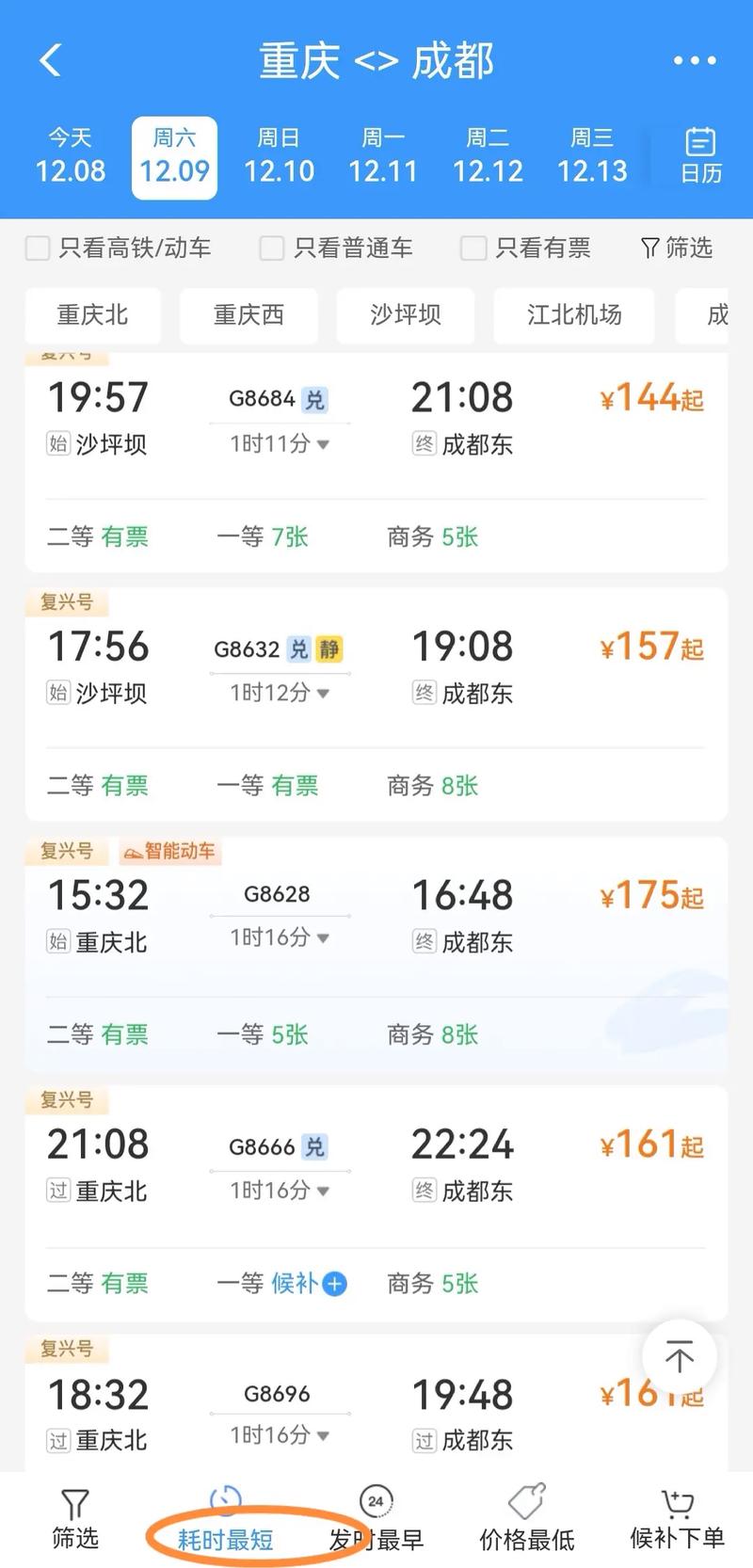The width and height of the screenshot is (753, 1568).
Task: Expand duration details for train G8684
Action: [x=279, y=442]
